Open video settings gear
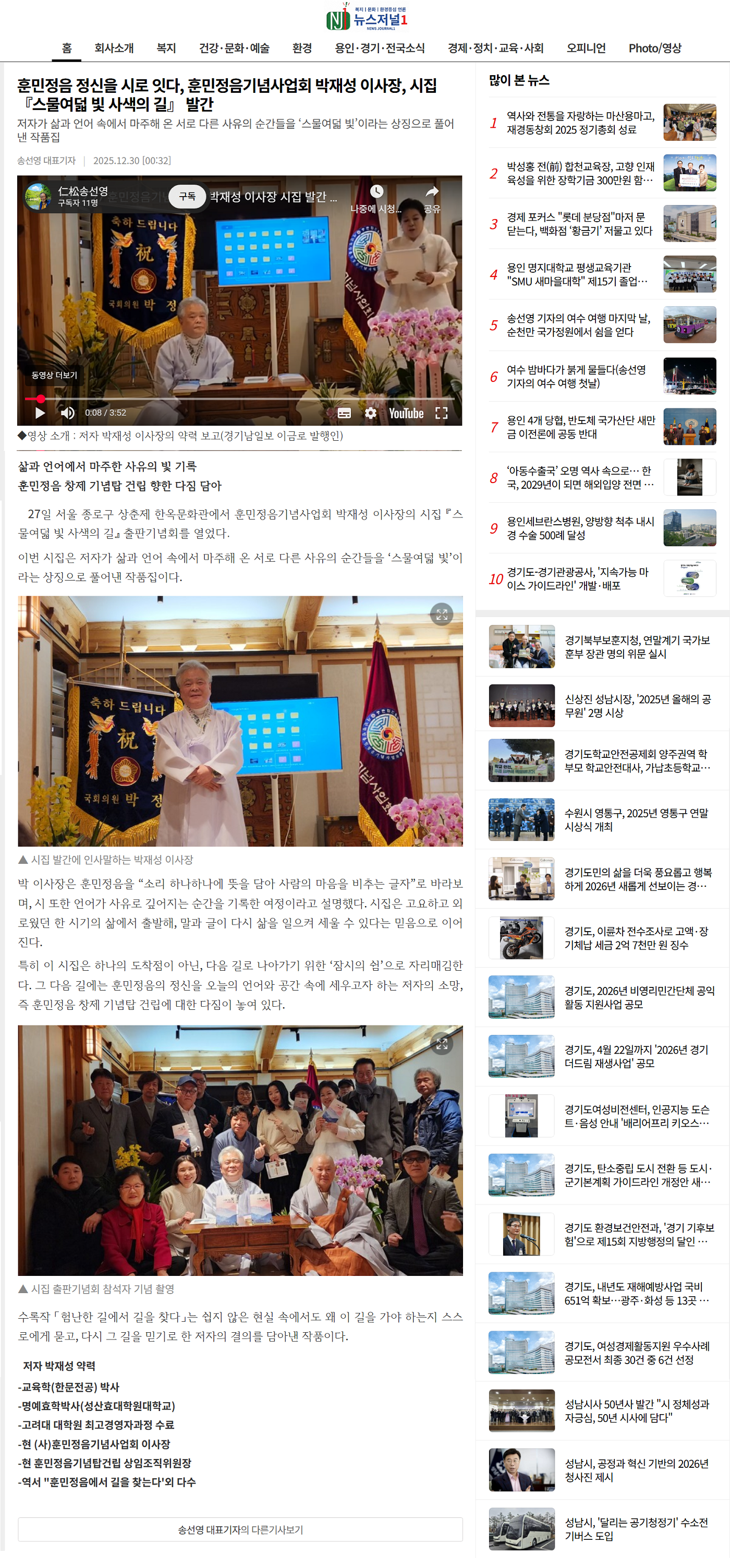The height and width of the screenshot is (1568, 730). [x=370, y=413]
